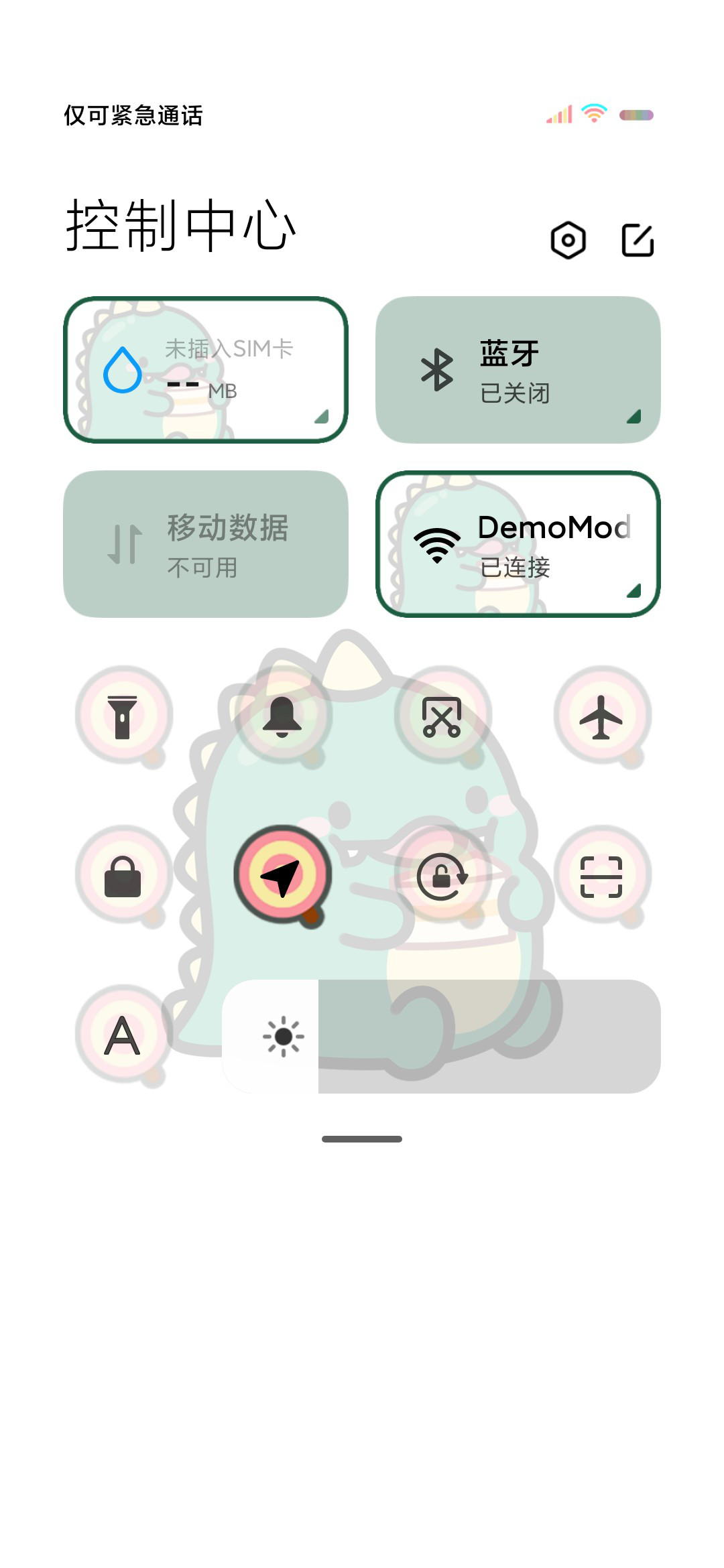The image size is (724, 1568).
Task: Open settings via the hexagon gear icon
Action: click(568, 240)
